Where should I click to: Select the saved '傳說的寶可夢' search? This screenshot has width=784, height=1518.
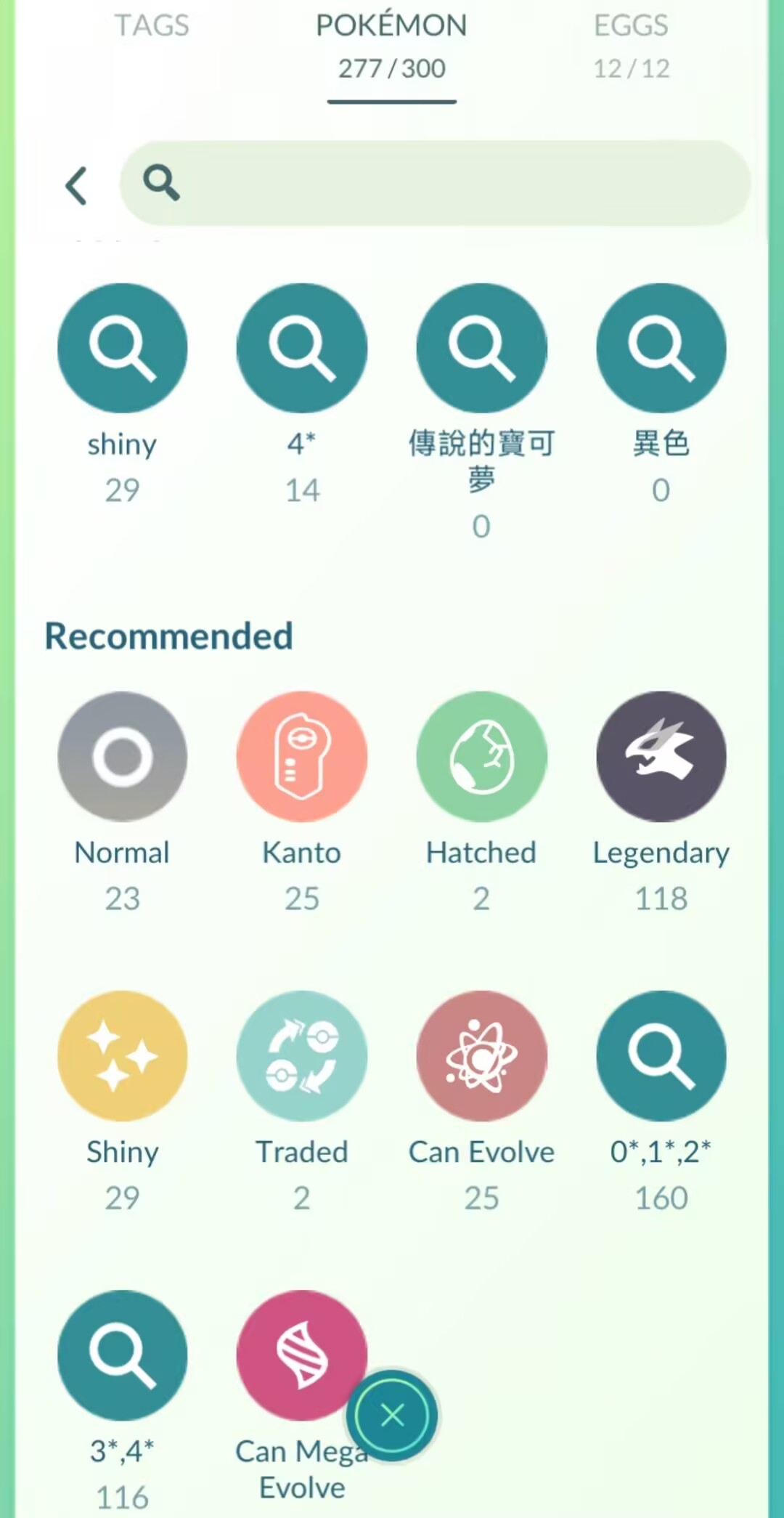pyautogui.click(x=481, y=349)
